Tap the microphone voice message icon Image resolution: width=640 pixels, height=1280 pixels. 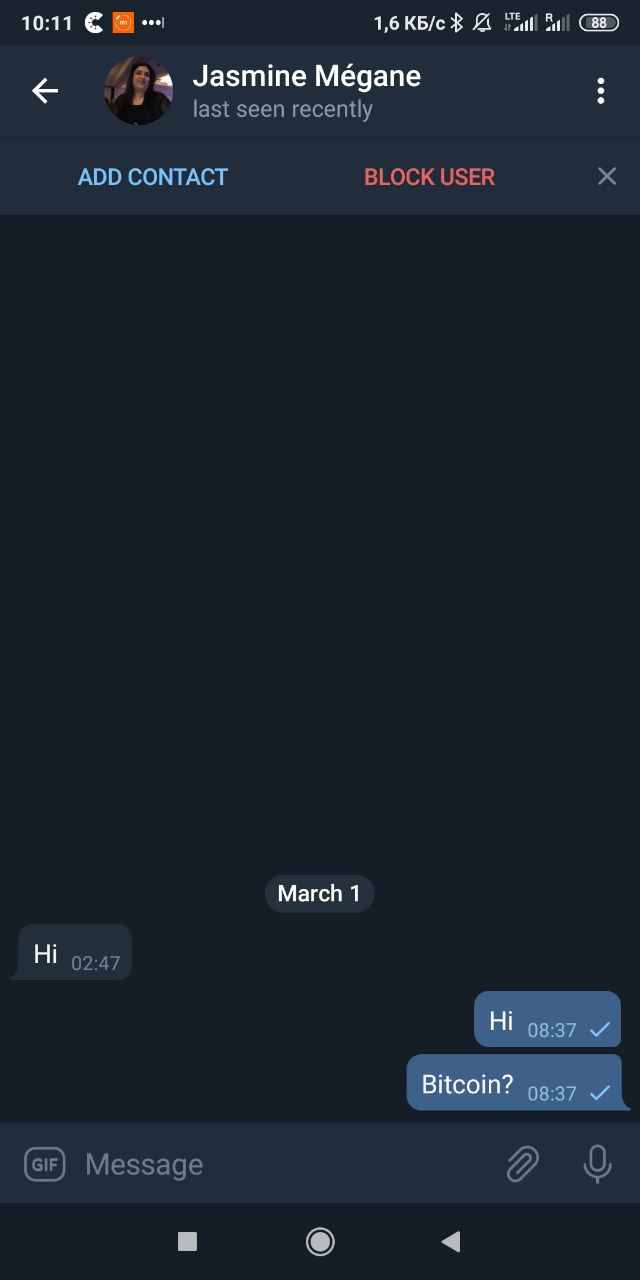(597, 1164)
